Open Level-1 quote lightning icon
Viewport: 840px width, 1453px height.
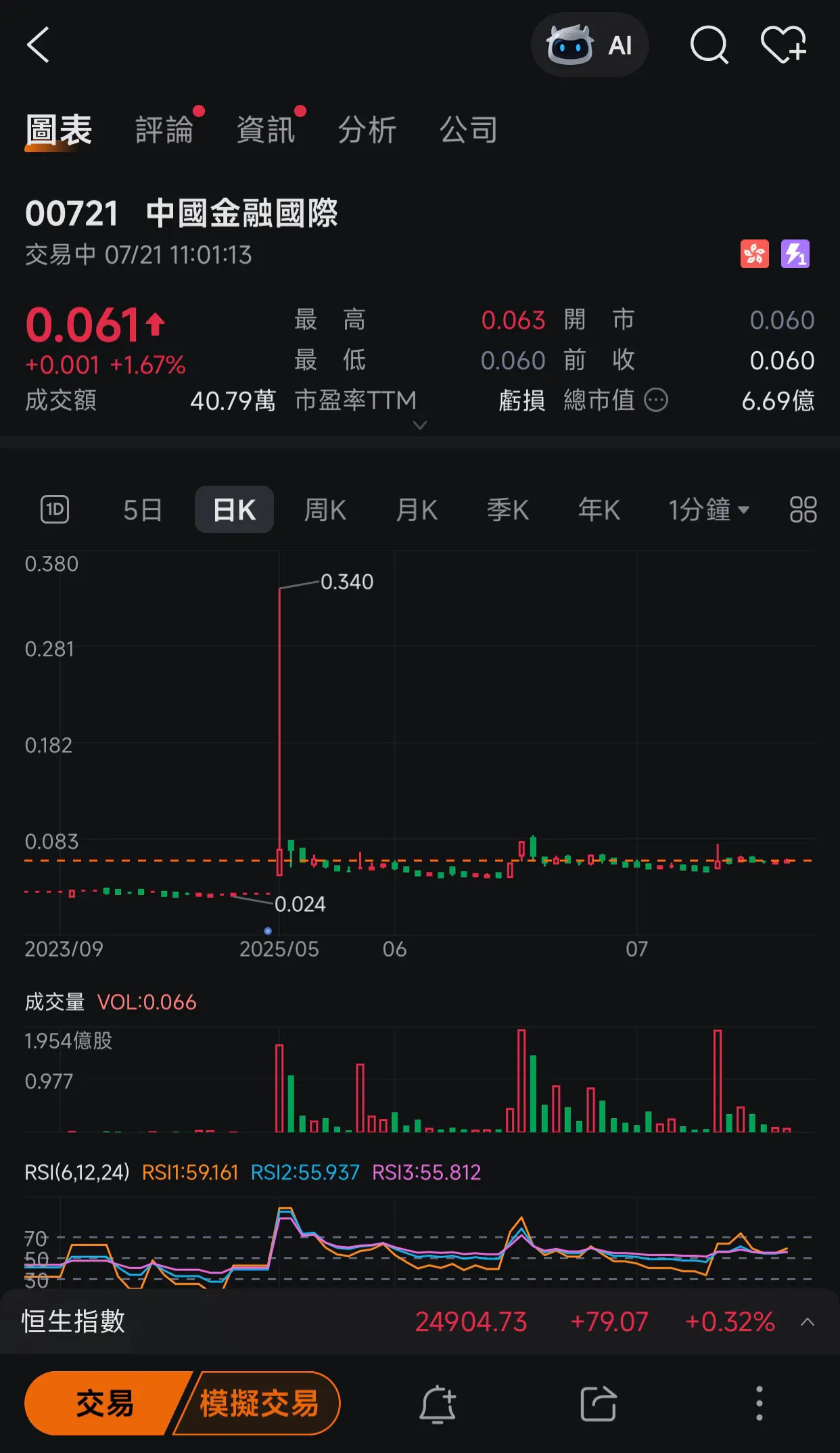click(795, 253)
